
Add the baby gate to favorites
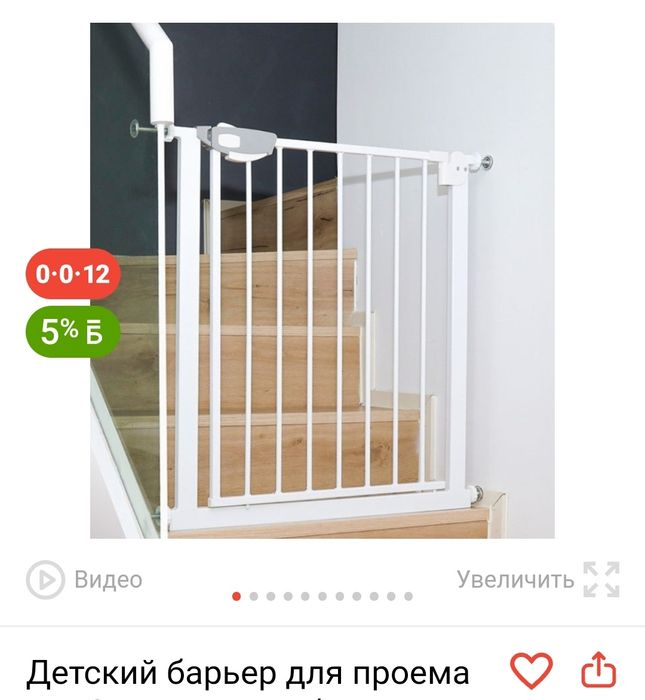pos(531,671)
